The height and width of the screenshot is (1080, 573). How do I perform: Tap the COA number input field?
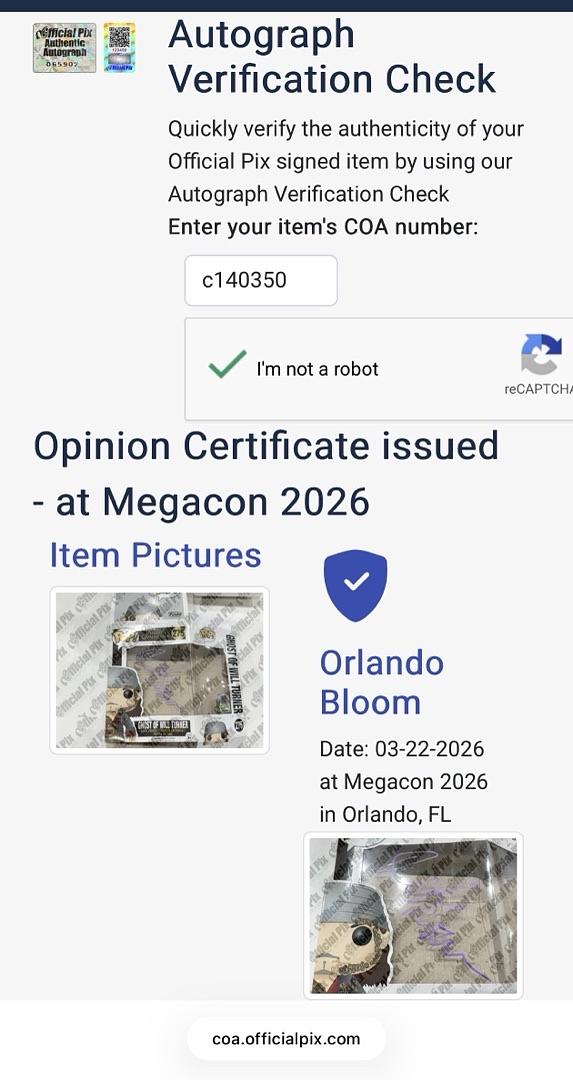(261, 280)
